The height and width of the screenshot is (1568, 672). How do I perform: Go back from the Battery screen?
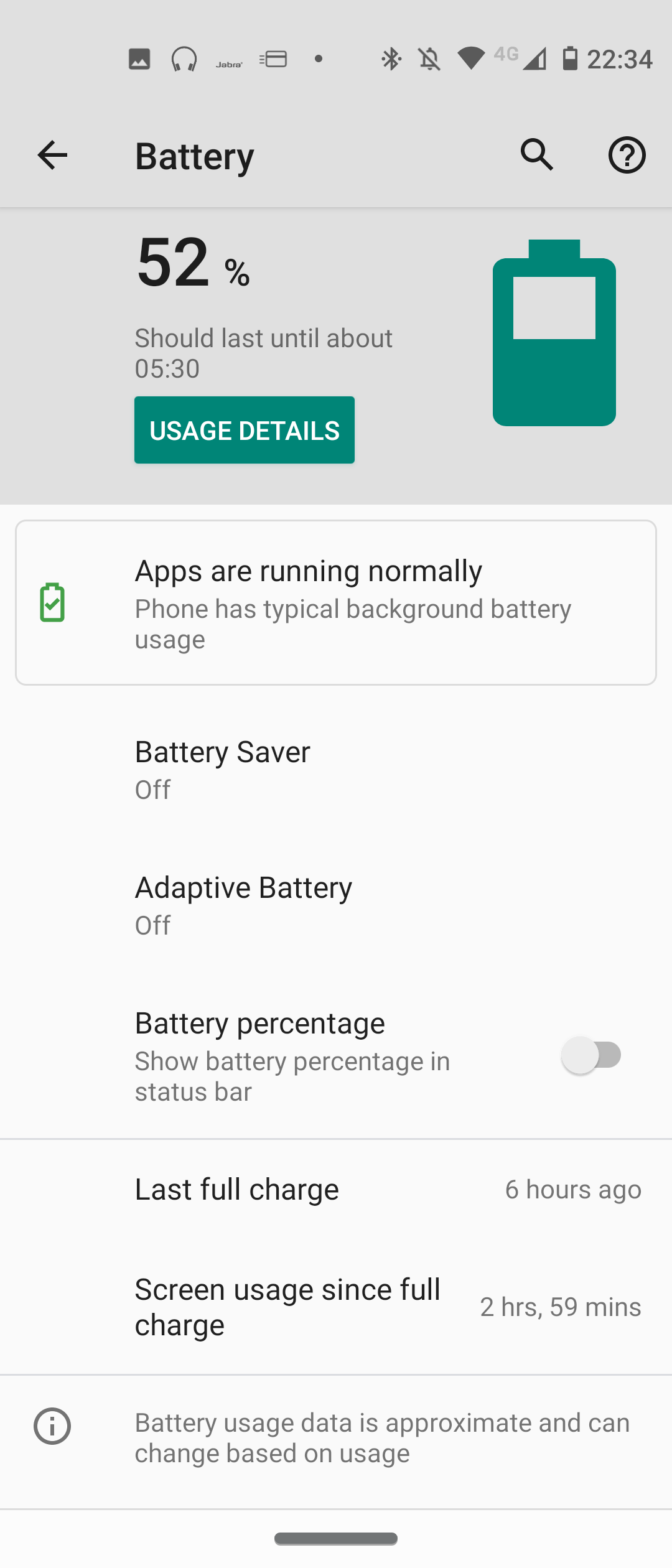click(x=52, y=155)
